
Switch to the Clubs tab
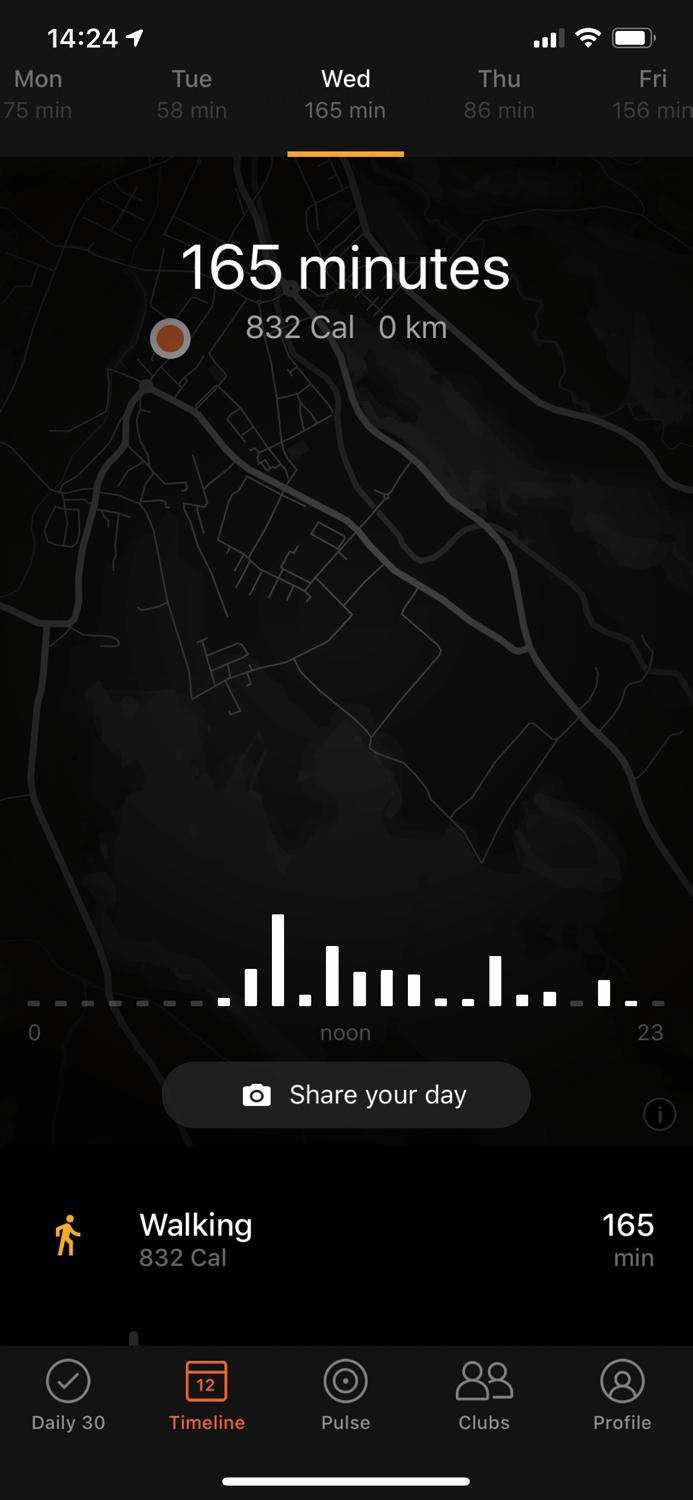click(x=484, y=1395)
